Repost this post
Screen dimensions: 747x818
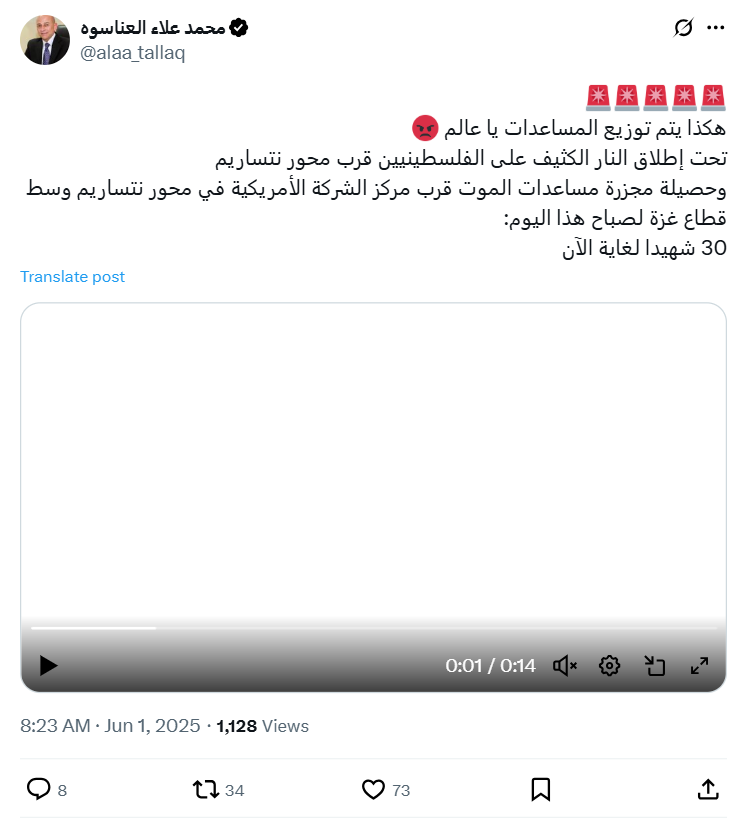[x=206, y=789]
